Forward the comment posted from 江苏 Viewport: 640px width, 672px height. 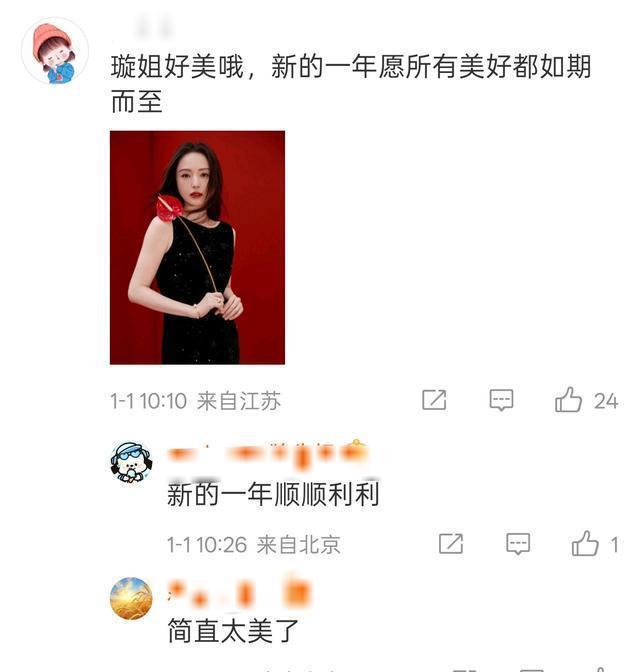coord(434,400)
